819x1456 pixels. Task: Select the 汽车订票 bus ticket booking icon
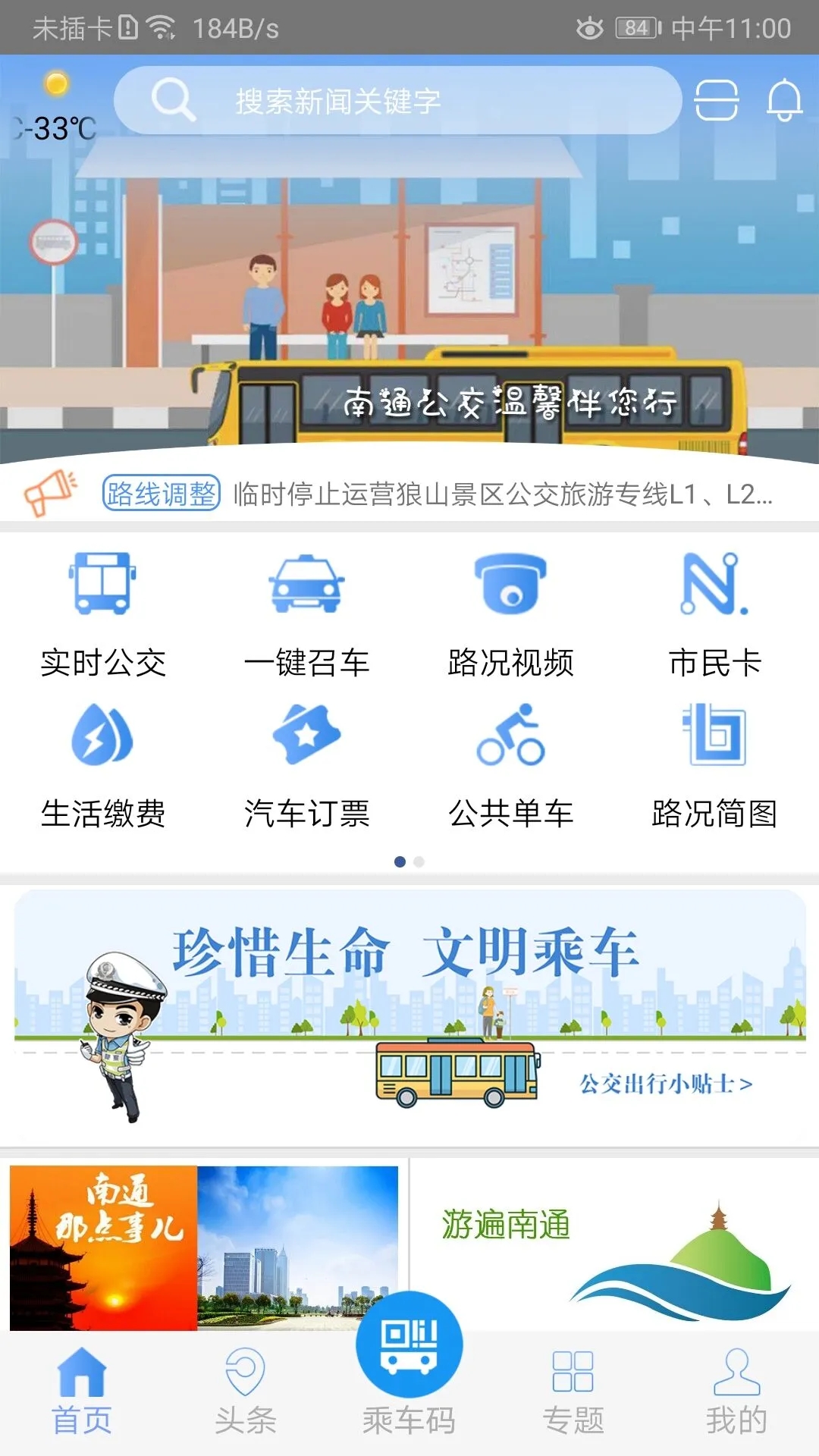pos(307,766)
